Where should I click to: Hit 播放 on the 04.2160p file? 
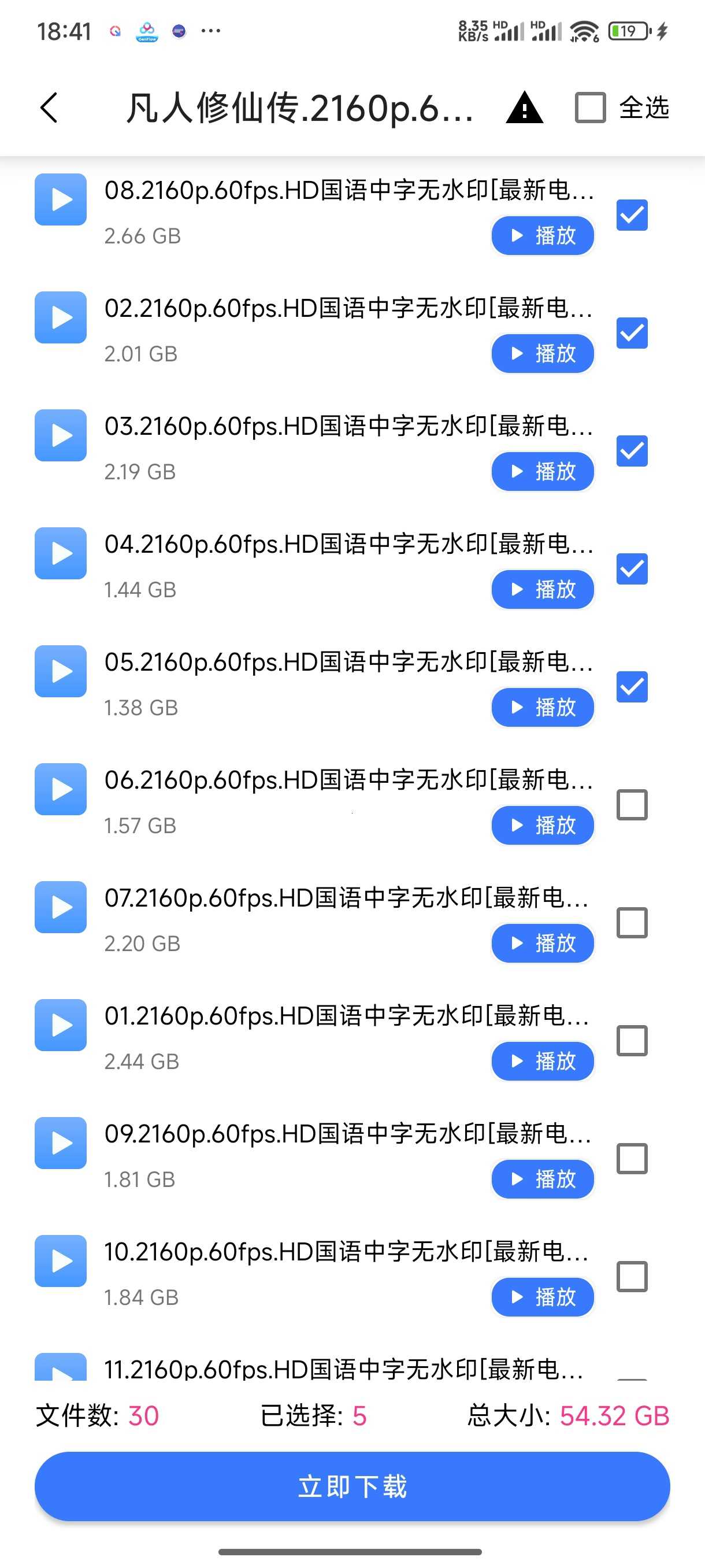pos(543,589)
